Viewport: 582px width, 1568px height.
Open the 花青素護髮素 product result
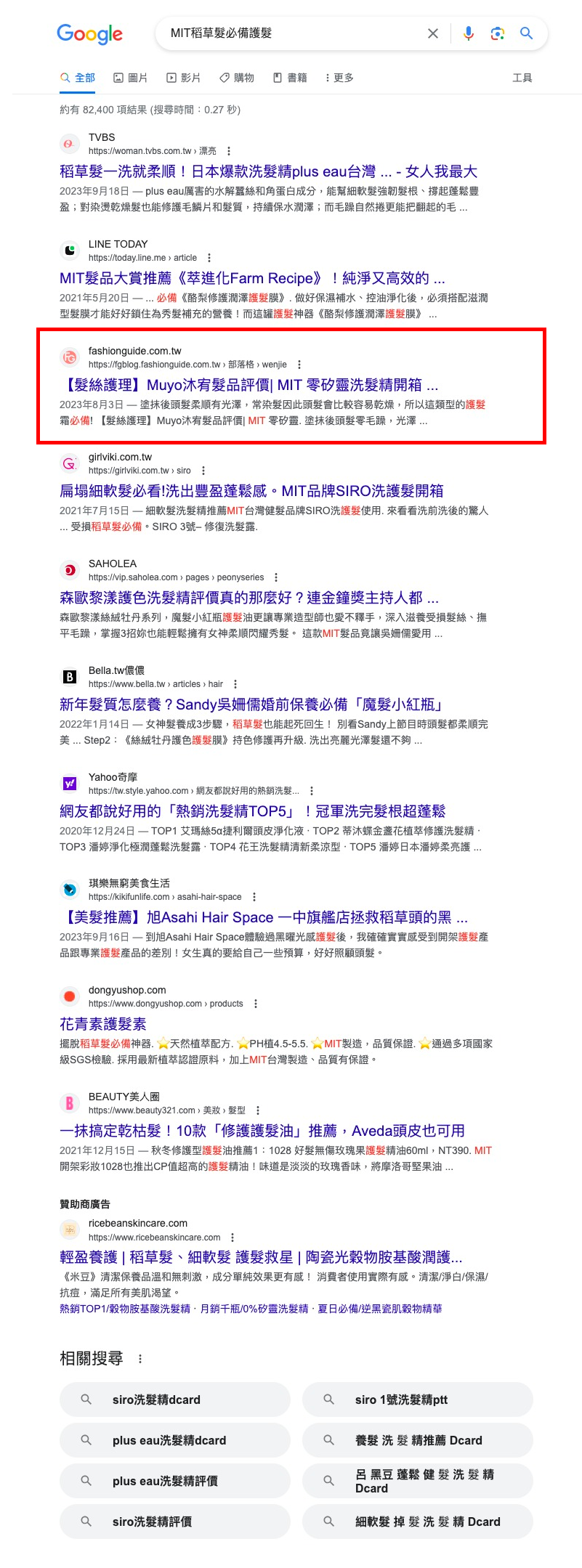coord(102,1024)
